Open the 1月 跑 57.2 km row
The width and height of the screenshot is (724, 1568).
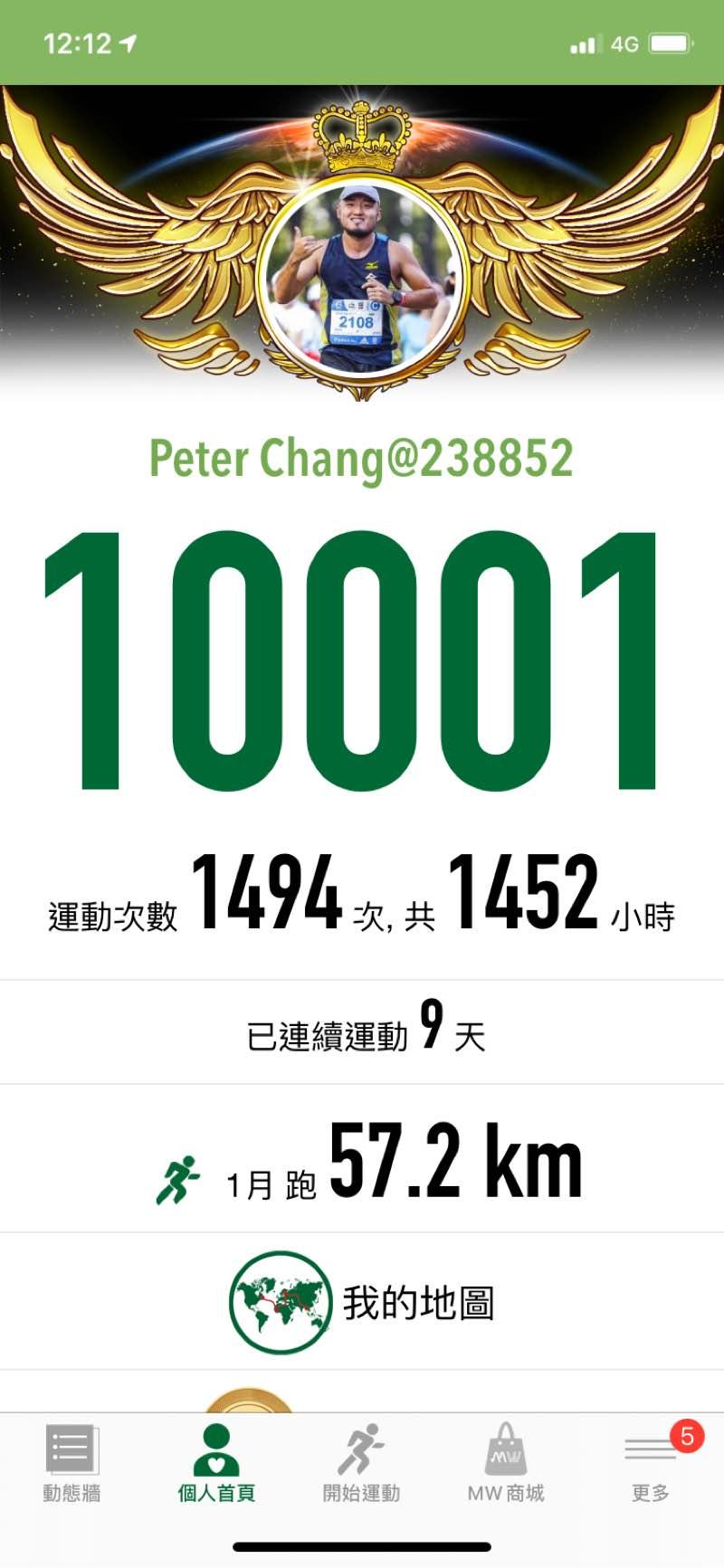362,1159
